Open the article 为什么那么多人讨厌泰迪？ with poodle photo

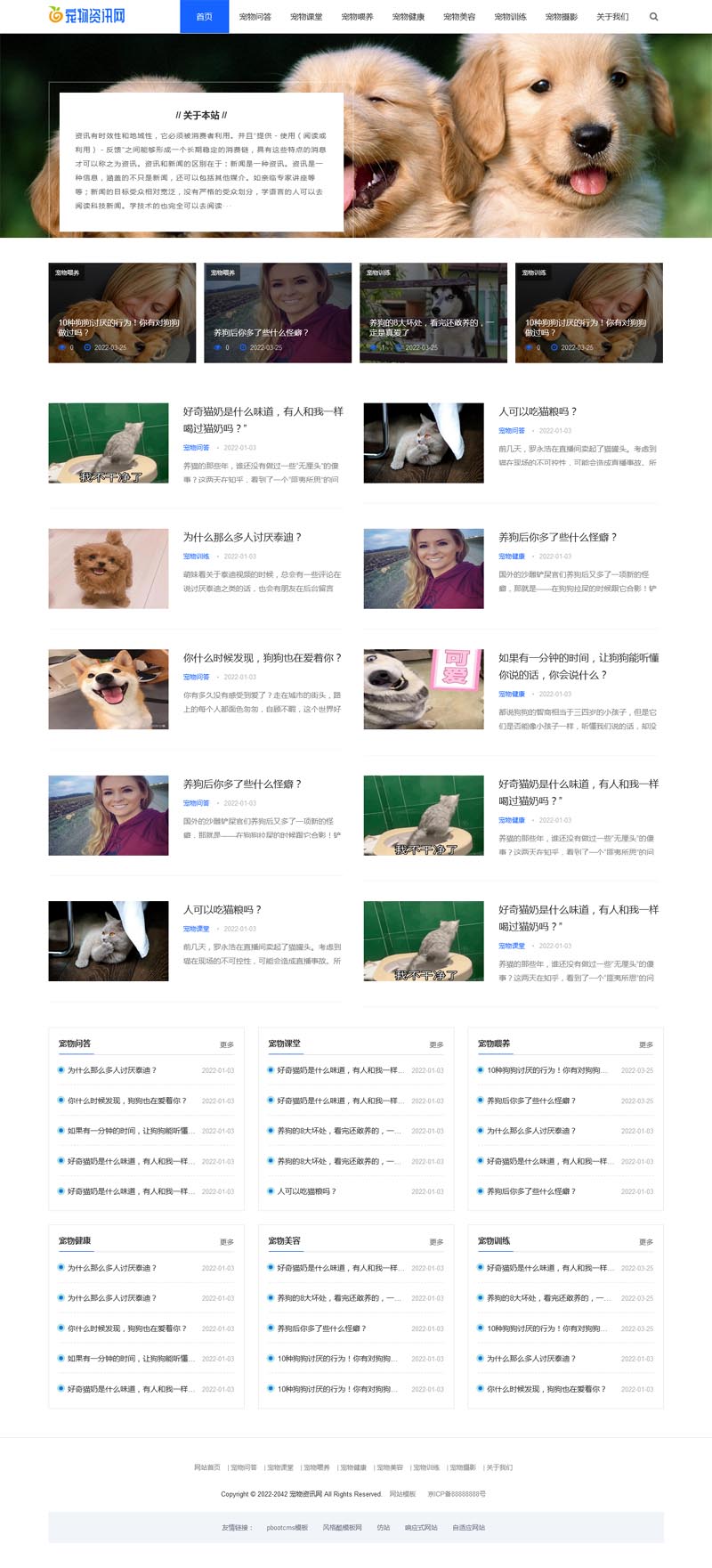pyautogui.click(x=243, y=537)
